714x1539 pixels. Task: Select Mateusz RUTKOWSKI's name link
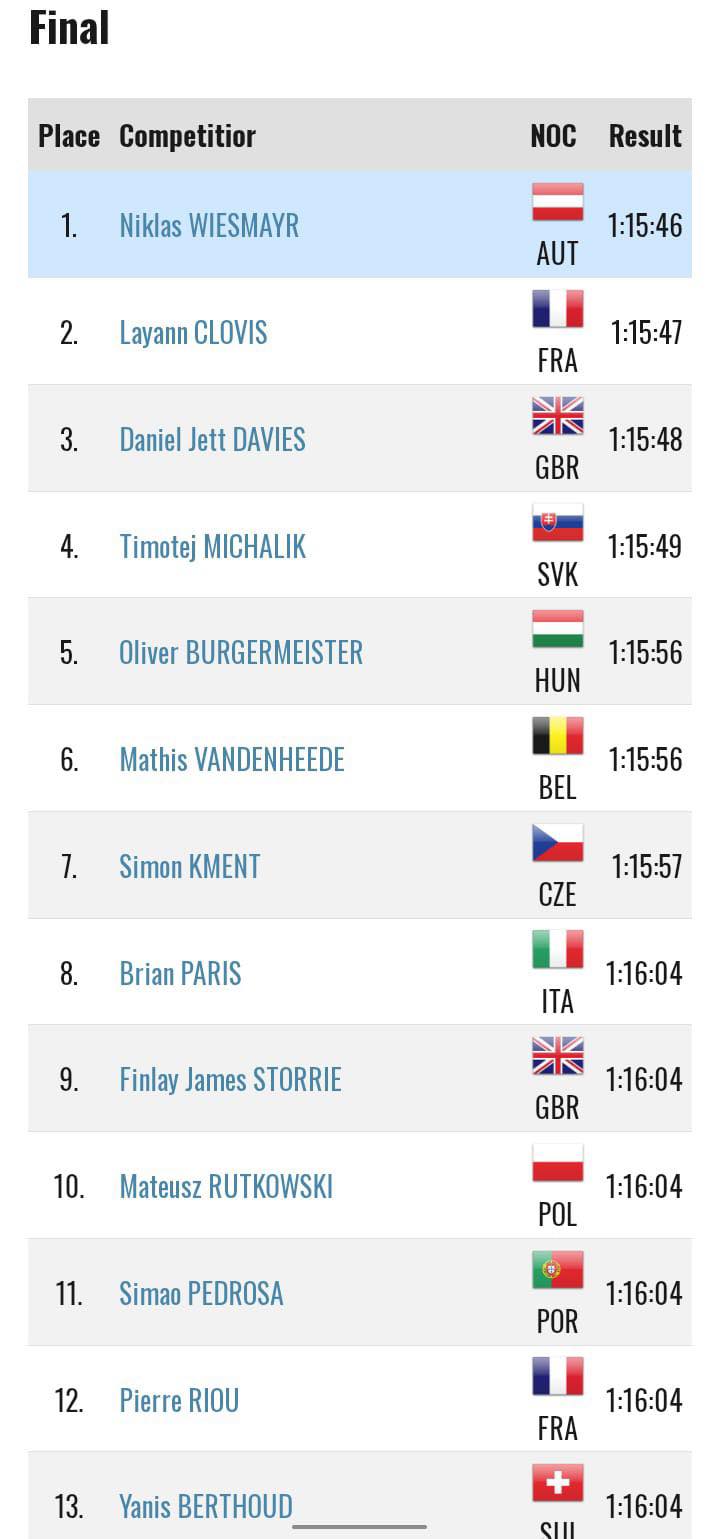(226, 1186)
